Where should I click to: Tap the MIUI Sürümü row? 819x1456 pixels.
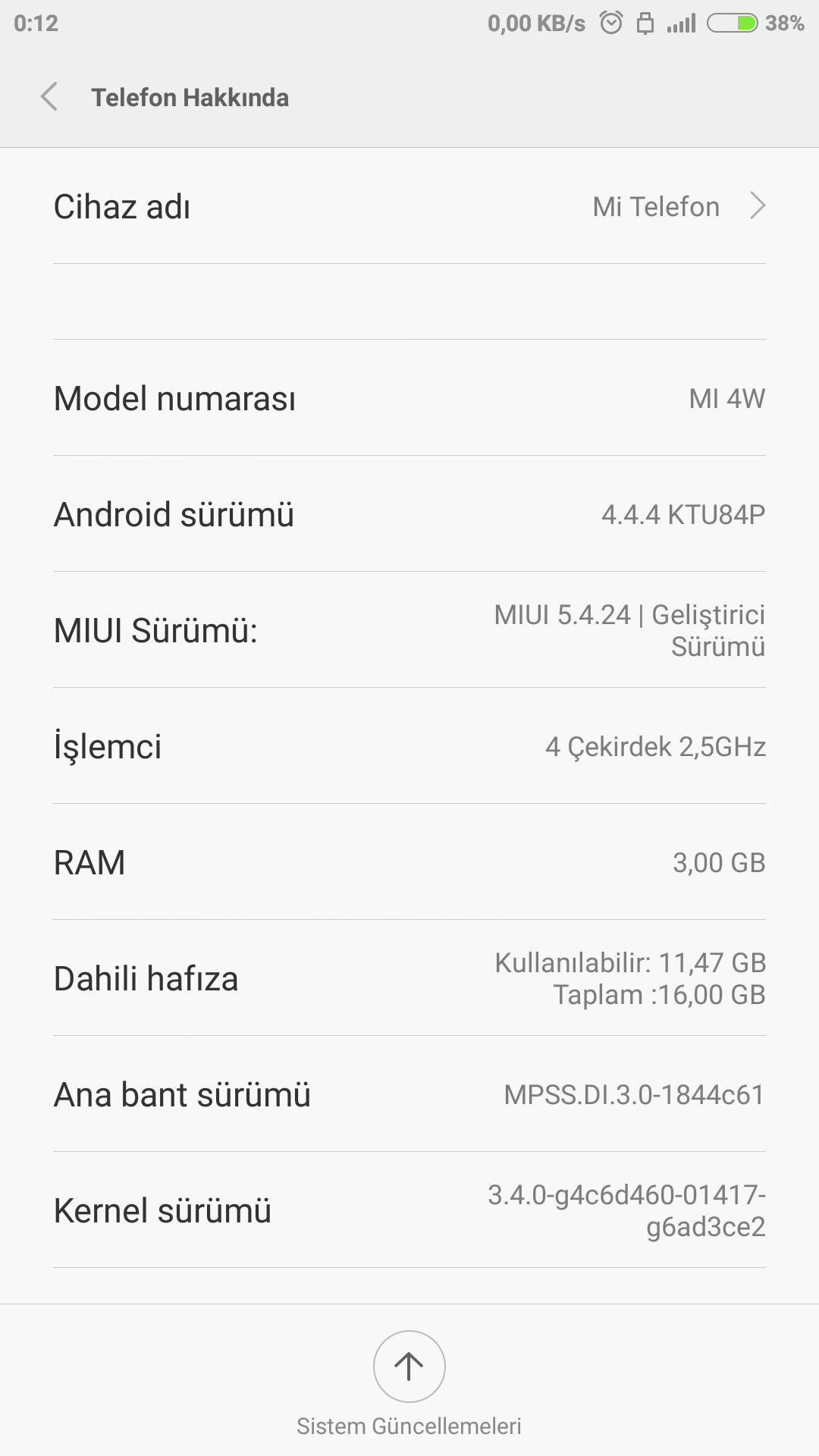coord(409,629)
